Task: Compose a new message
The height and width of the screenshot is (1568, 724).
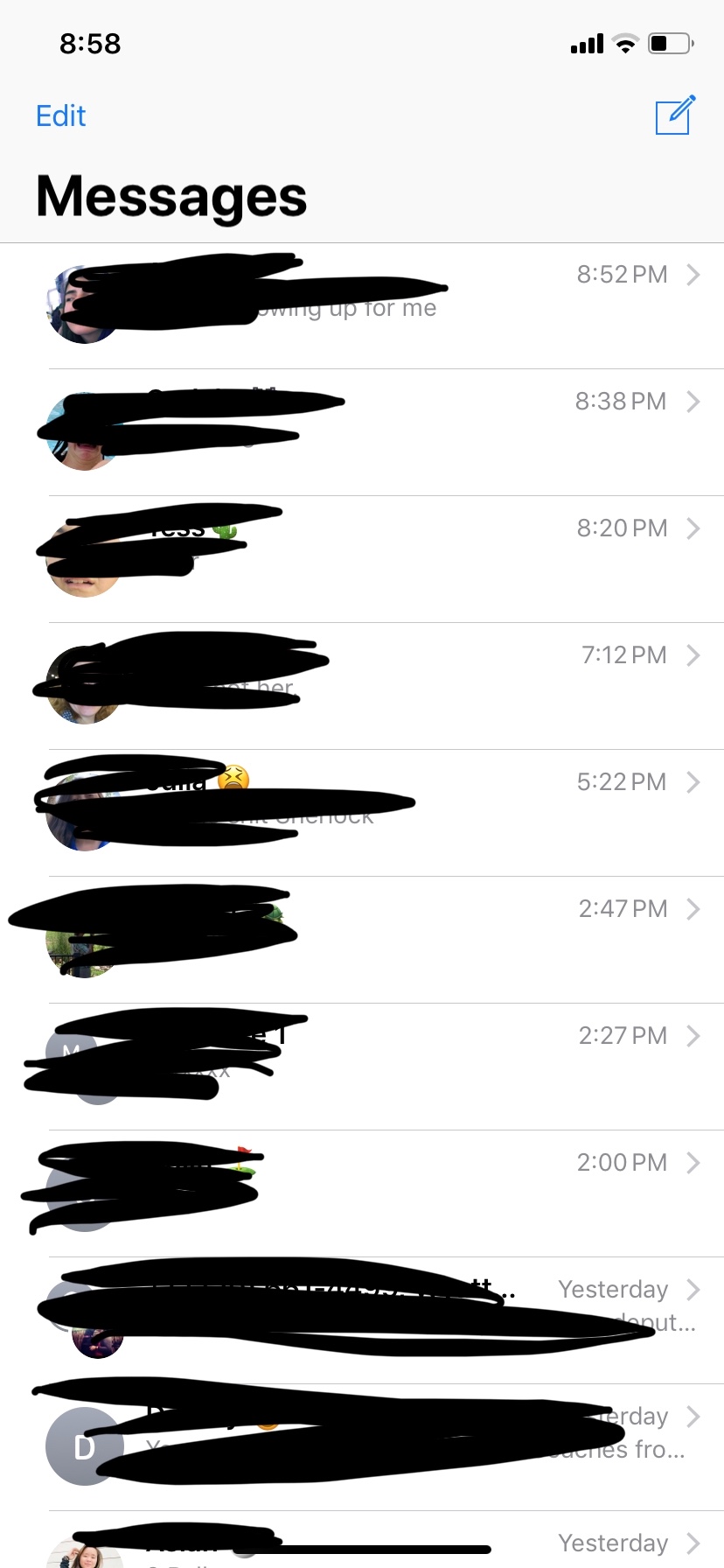Action: (x=675, y=115)
